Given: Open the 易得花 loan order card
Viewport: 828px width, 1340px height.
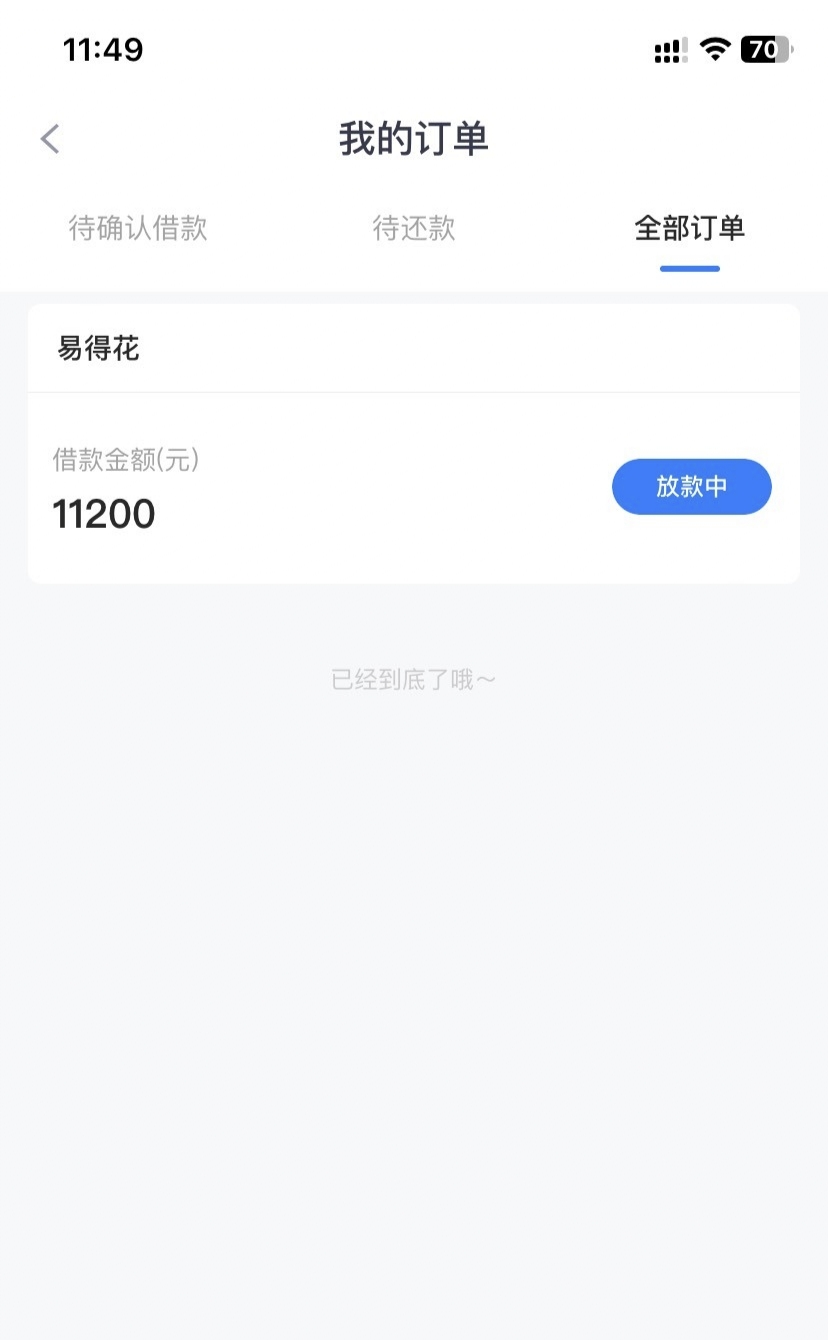Looking at the screenshot, I should (x=414, y=444).
